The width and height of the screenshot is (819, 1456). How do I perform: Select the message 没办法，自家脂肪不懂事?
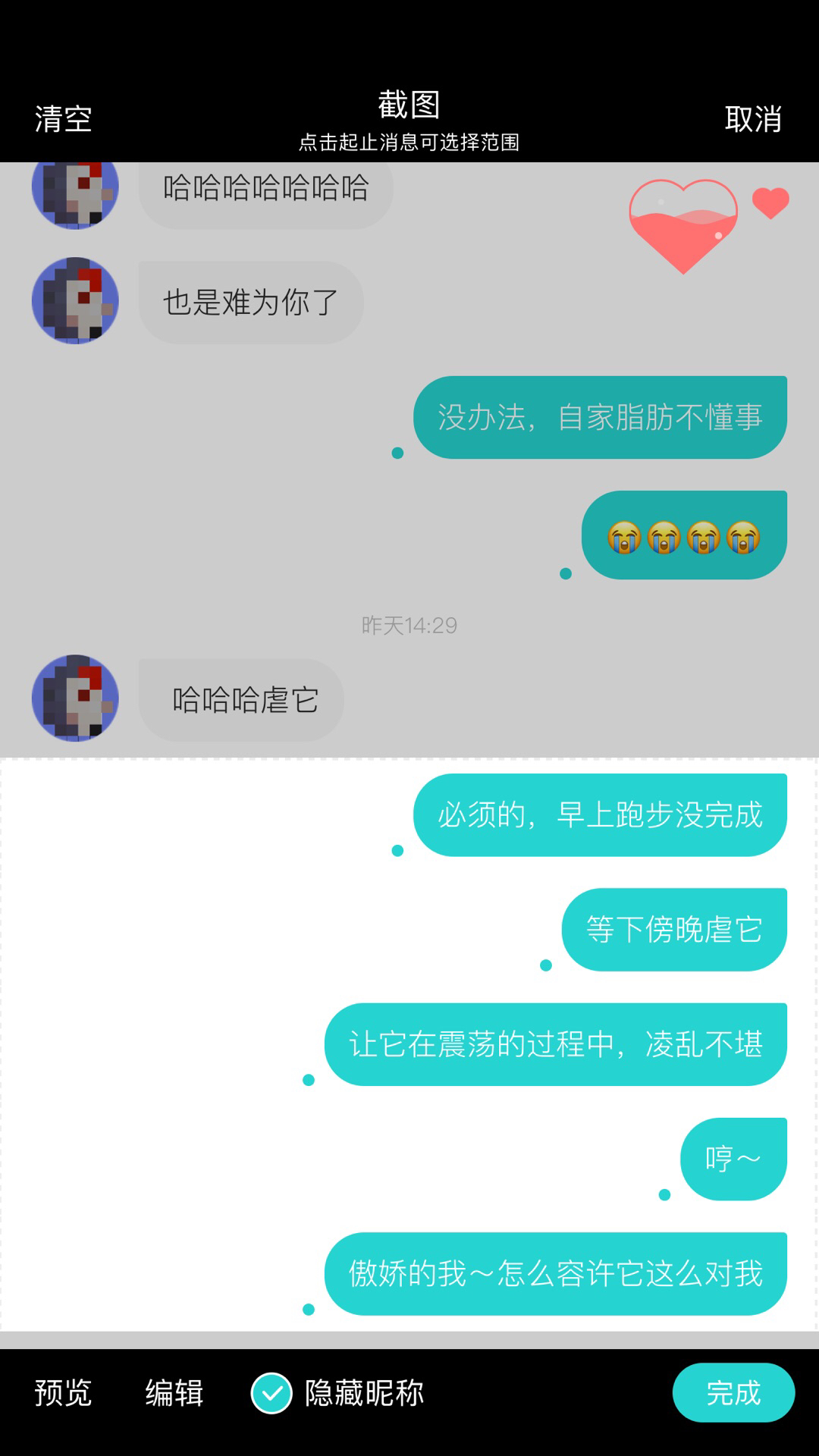coord(600,417)
